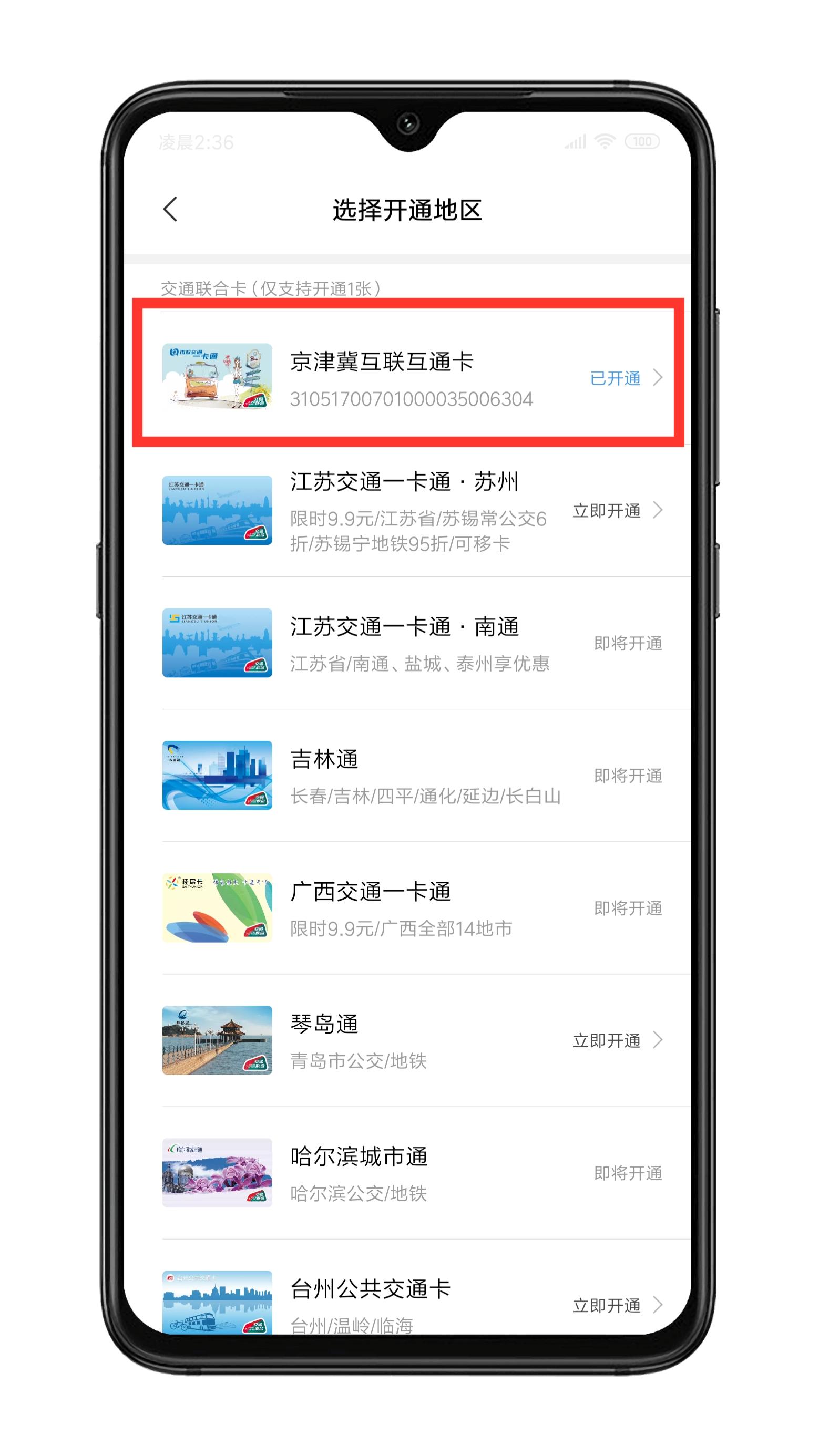The height and width of the screenshot is (1456, 819).
Task: Go back using the top-left arrow
Action: coord(170,209)
